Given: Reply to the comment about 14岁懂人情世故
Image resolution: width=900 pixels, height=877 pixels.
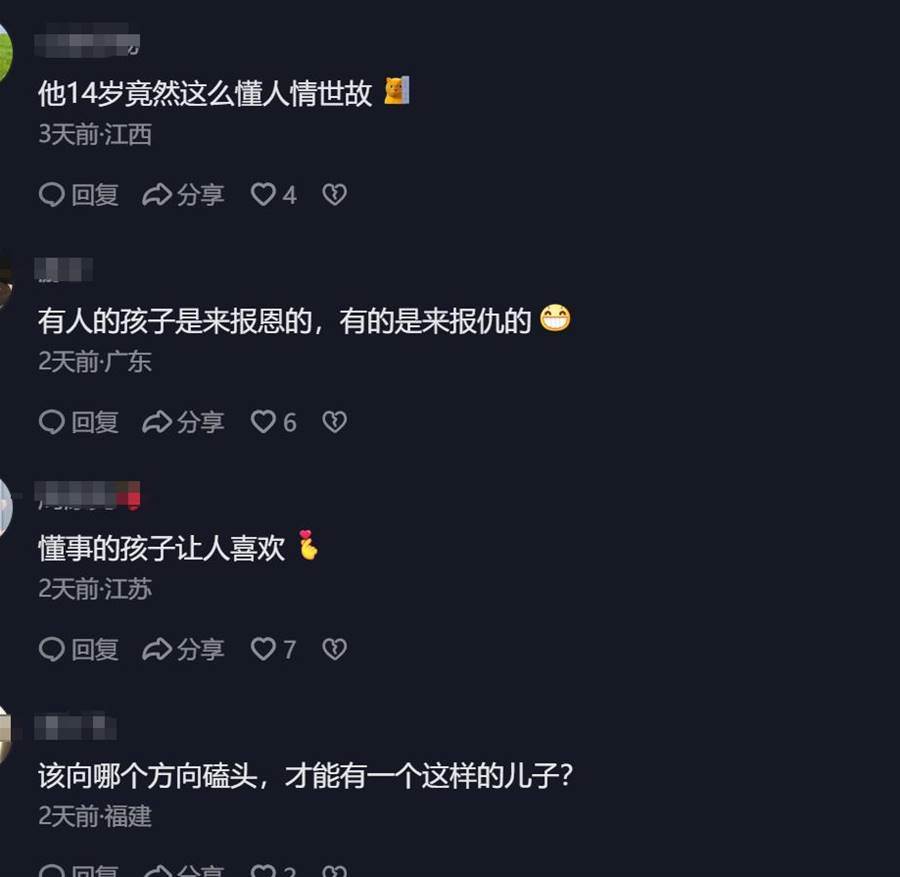Looking at the screenshot, I should tap(79, 194).
